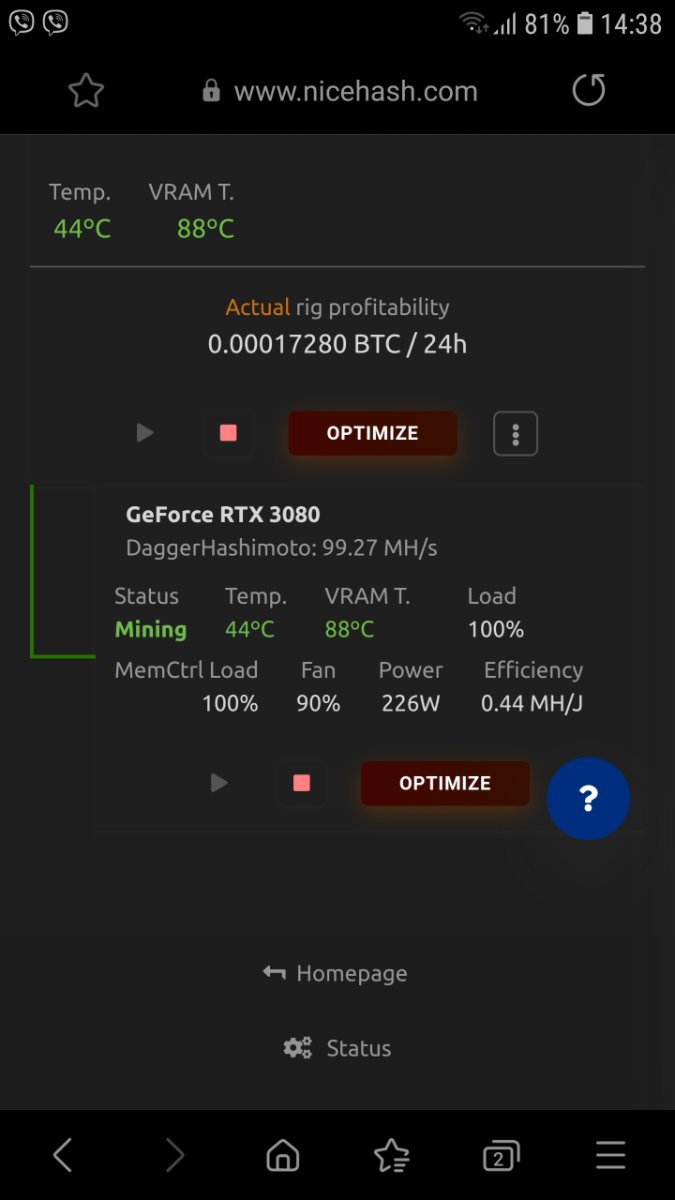This screenshot has width=675, height=1200.
Task: Open the browser hamburger menu
Action: pyautogui.click(x=611, y=1155)
